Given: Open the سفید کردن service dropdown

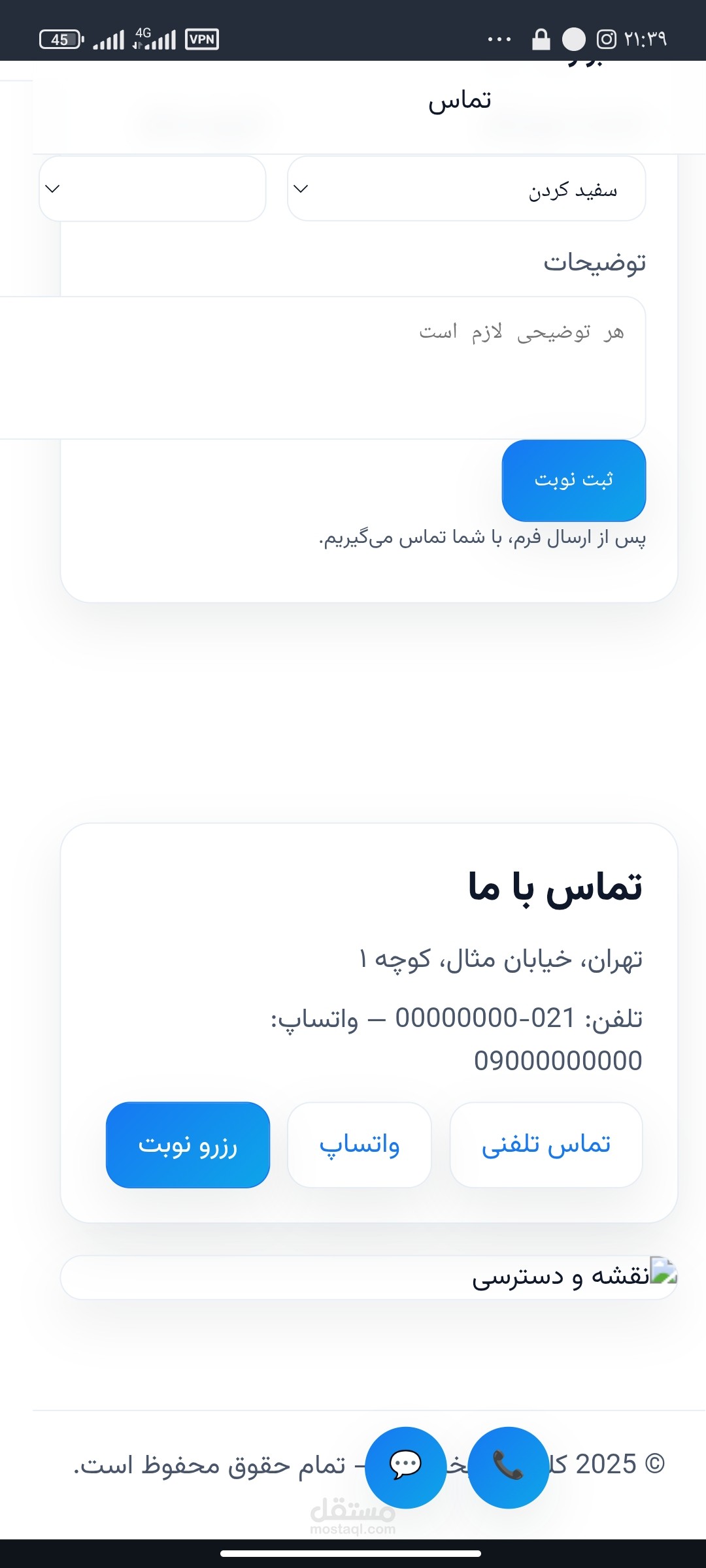Looking at the screenshot, I should (x=466, y=189).
